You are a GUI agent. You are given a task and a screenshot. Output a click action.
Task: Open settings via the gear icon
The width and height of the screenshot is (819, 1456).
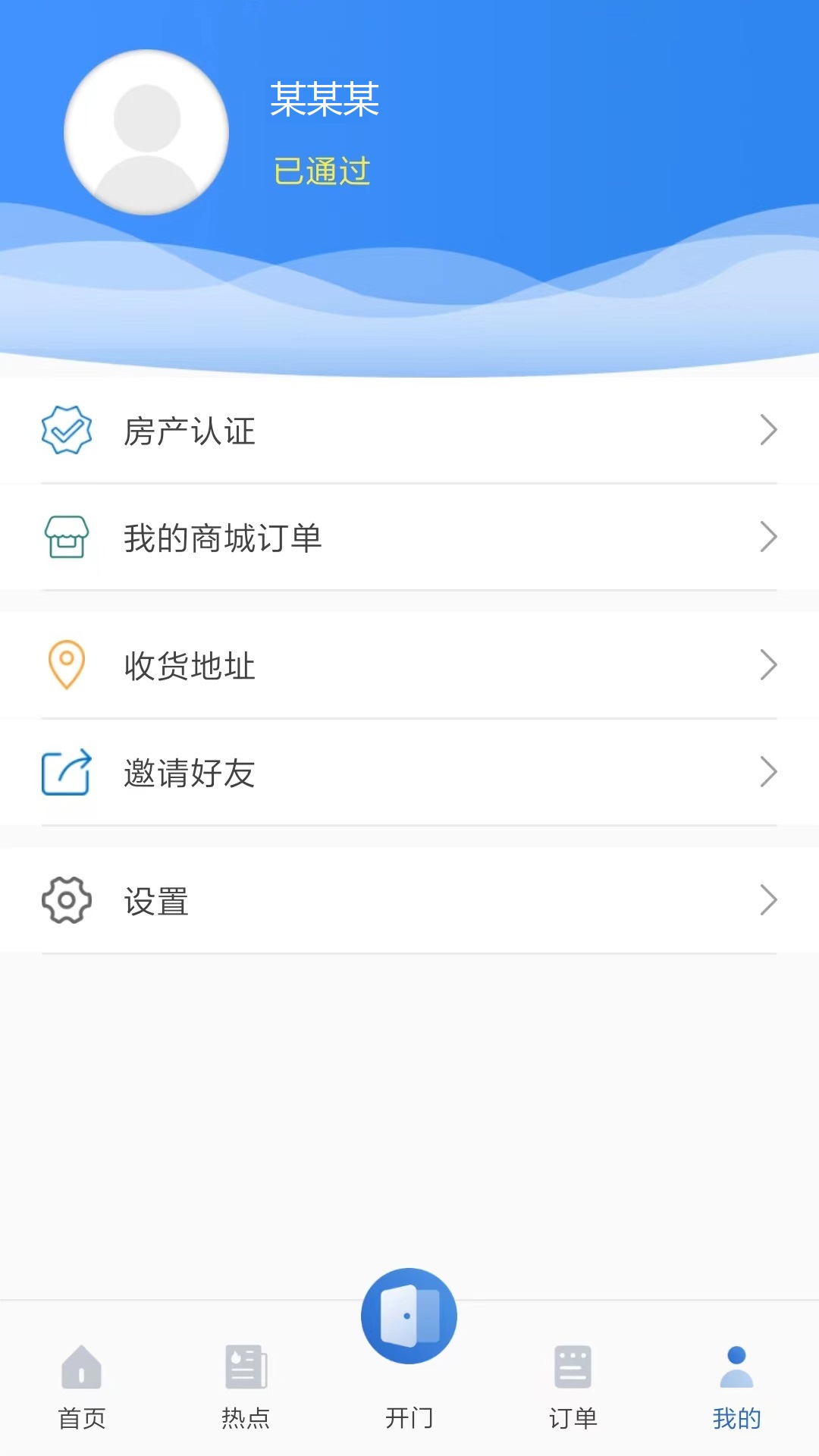(x=67, y=901)
